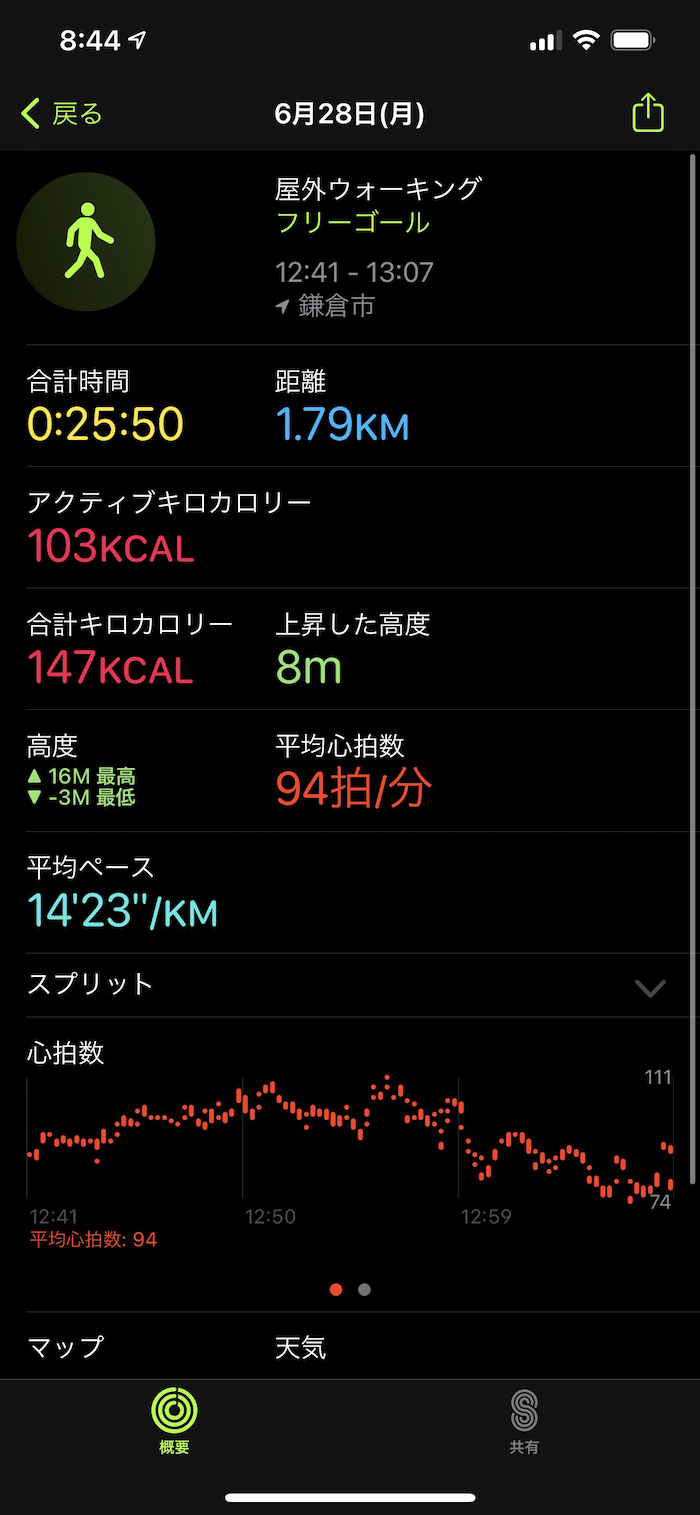Go back with the 戻る button
The image size is (700, 1515).
point(62,114)
